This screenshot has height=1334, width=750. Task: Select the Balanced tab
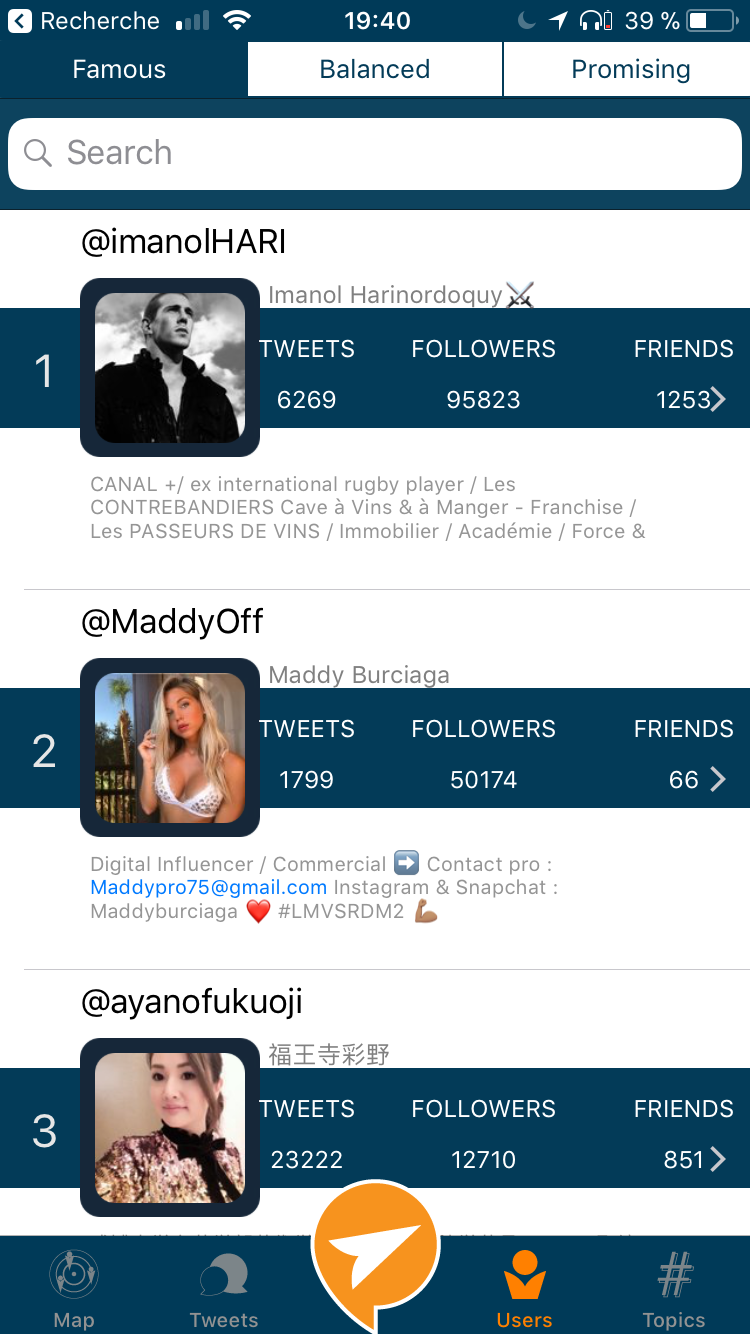(x=375, y=70)
